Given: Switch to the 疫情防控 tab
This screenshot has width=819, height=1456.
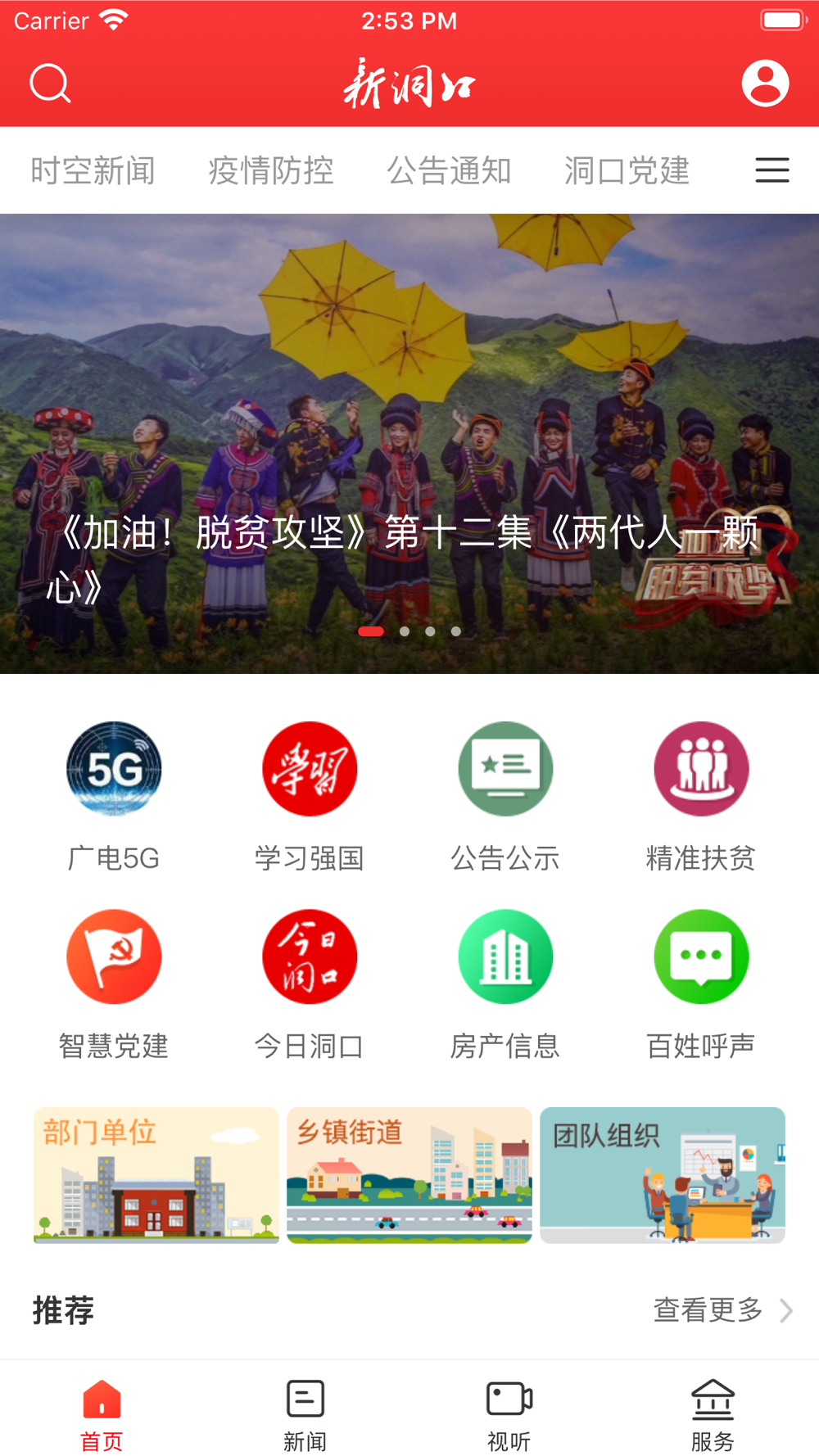Looking at the screenshot, I should tap(271, 170).
